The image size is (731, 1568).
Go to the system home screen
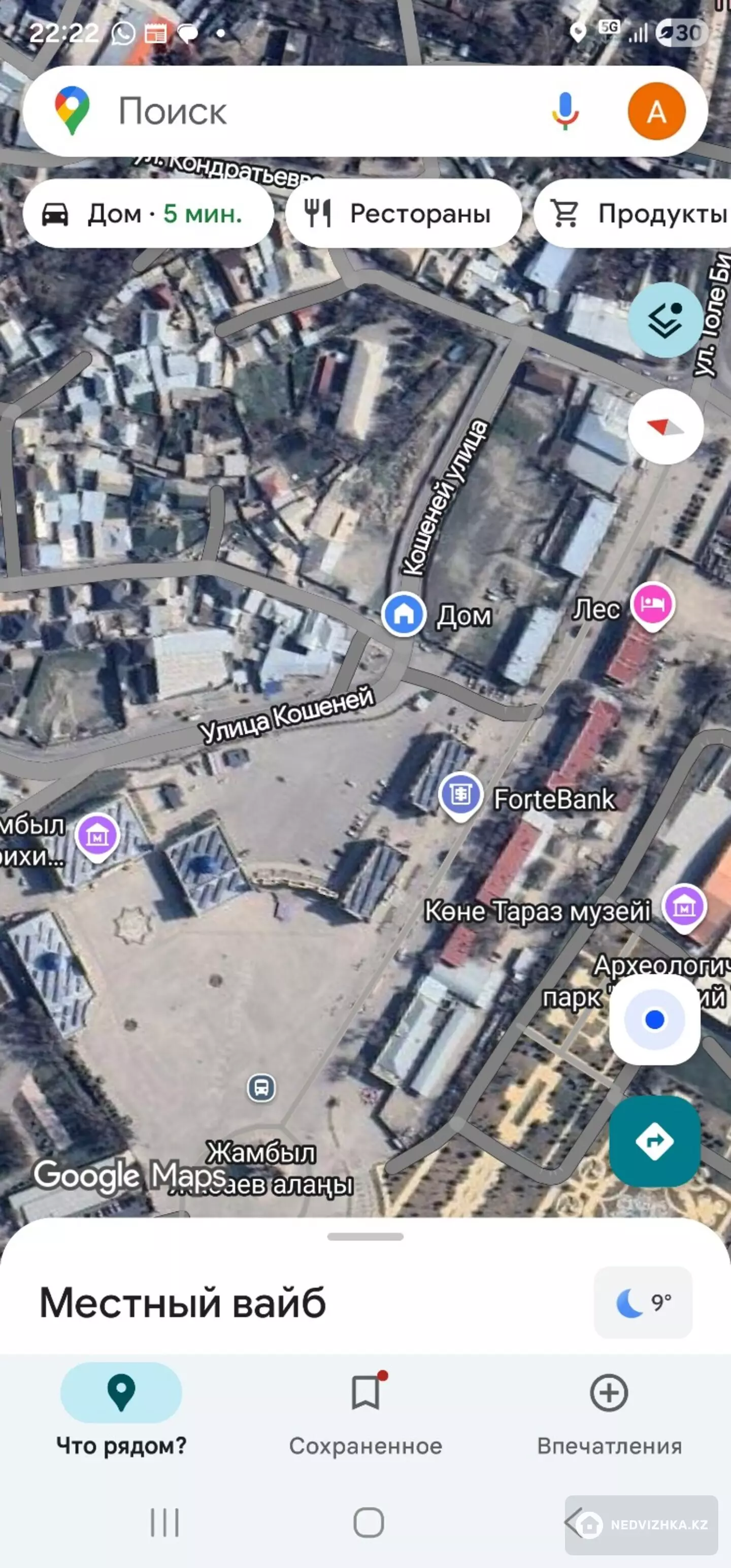click(368, 1522)
